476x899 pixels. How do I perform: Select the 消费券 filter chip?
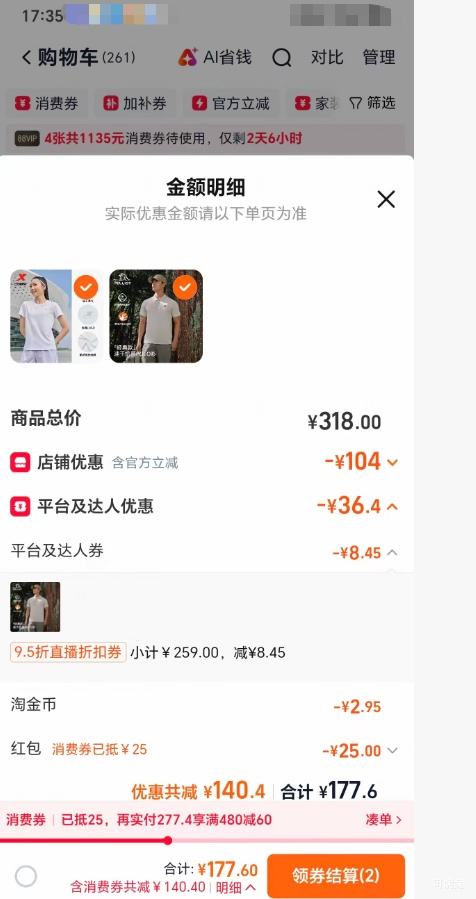[x=46, y=103]
